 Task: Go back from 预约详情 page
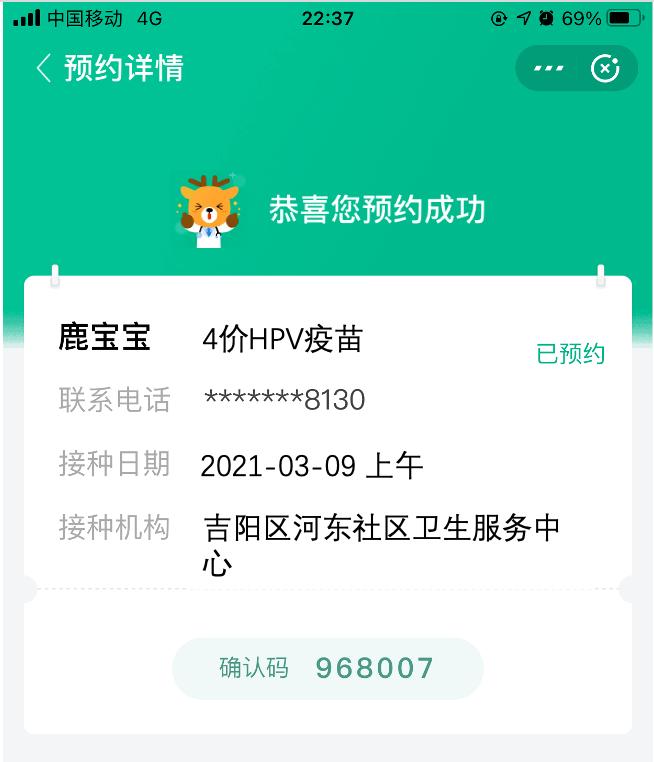pos(43,69)
